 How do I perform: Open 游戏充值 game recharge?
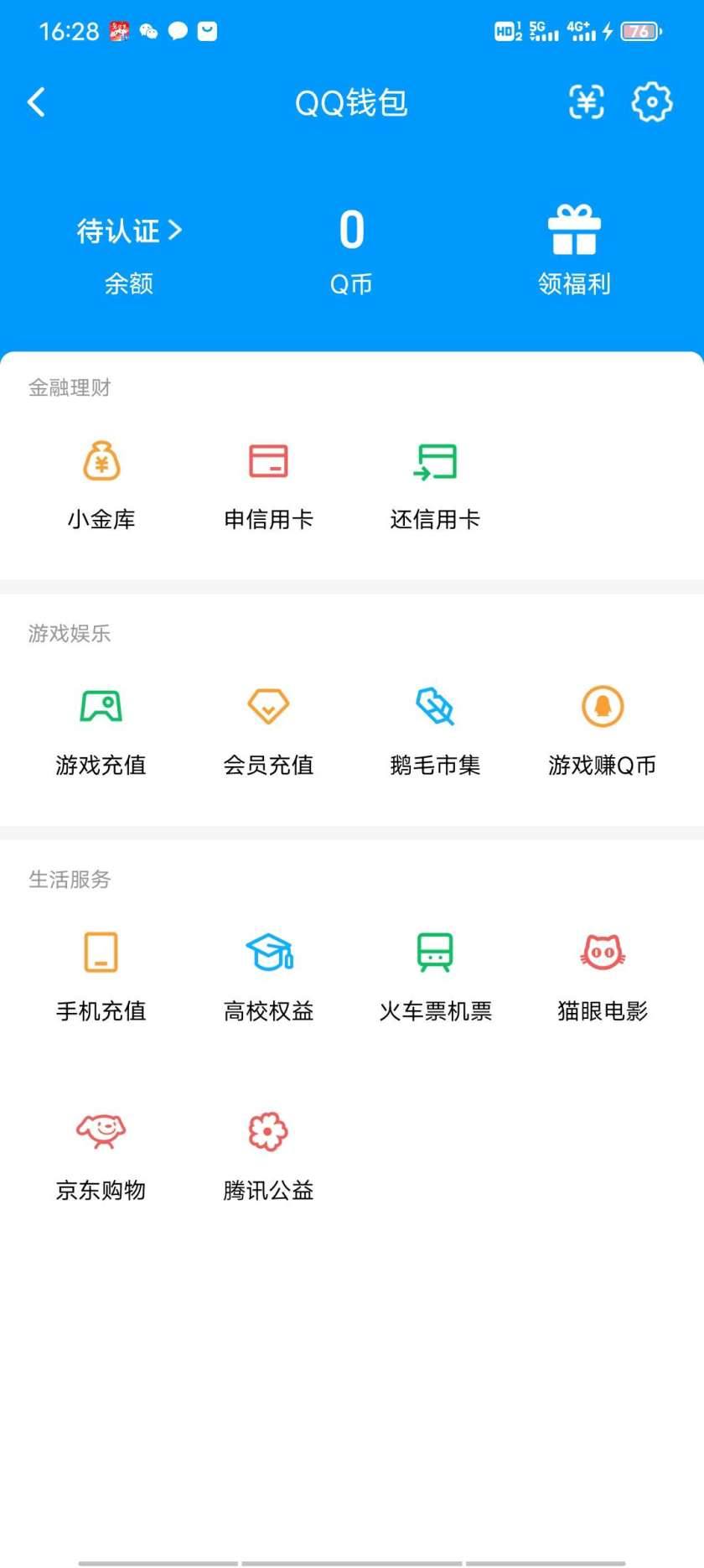(x=101, y=728)
